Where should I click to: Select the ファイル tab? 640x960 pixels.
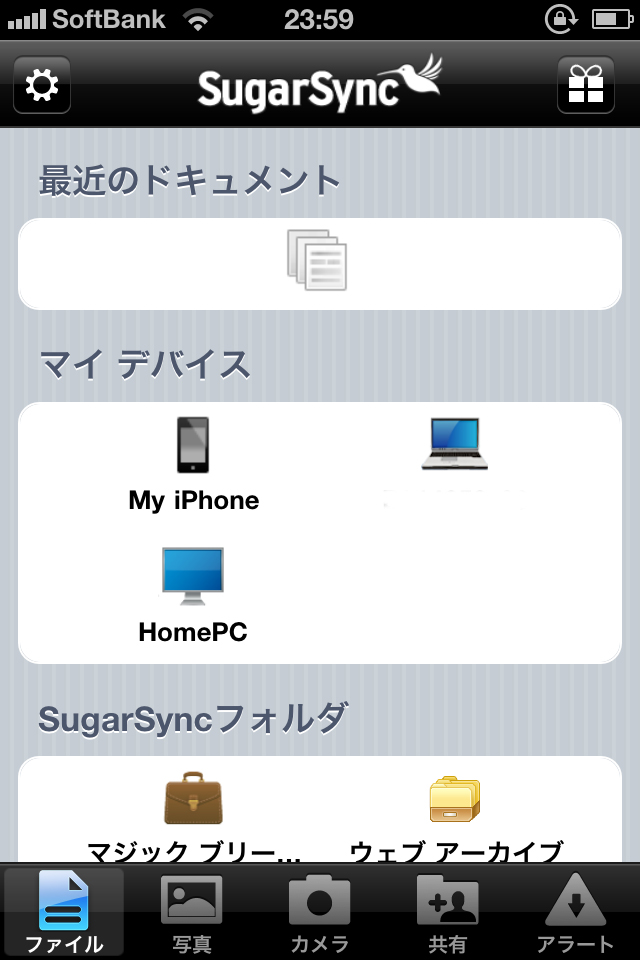tap(64, 912)
